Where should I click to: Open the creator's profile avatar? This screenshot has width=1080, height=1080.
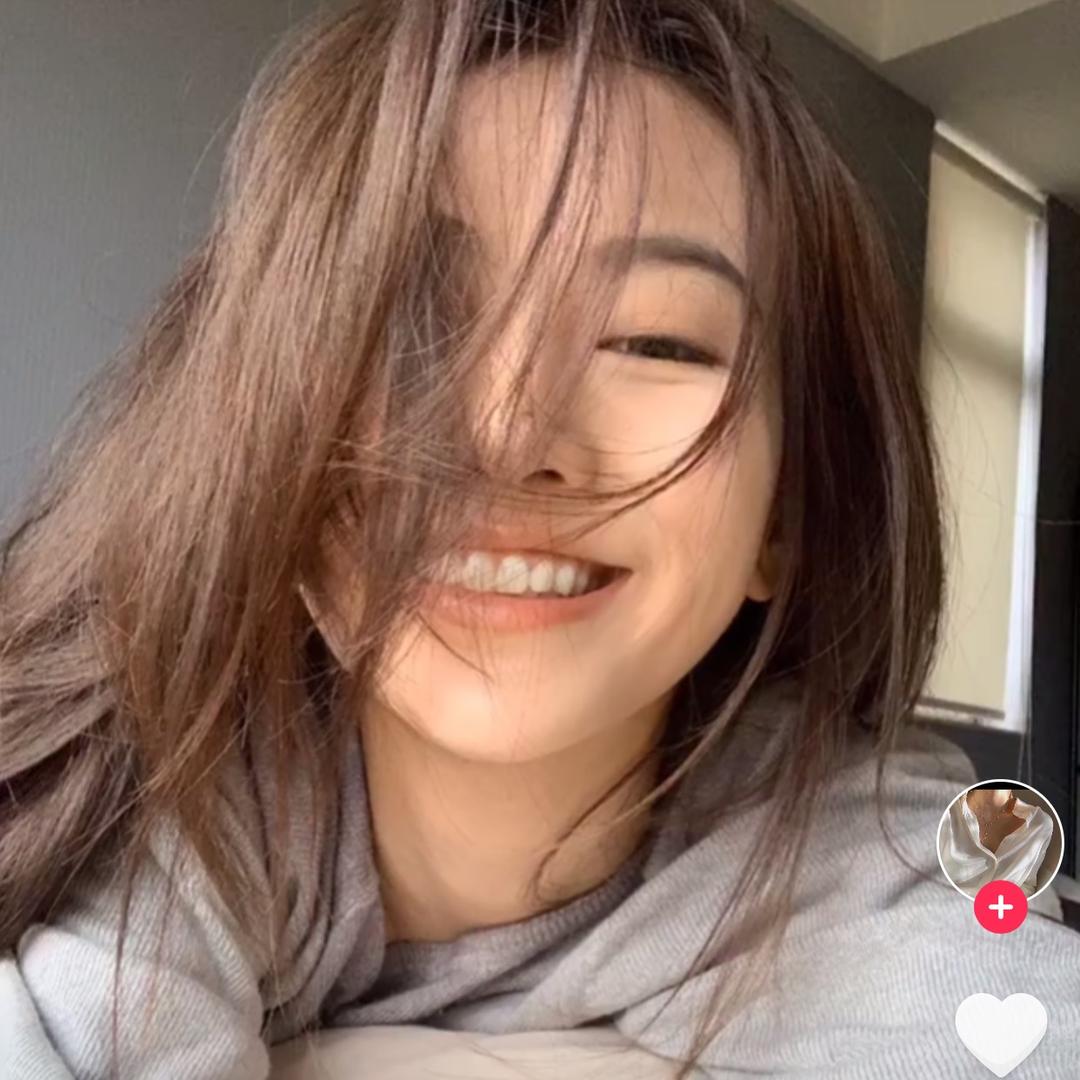[999, 840]
